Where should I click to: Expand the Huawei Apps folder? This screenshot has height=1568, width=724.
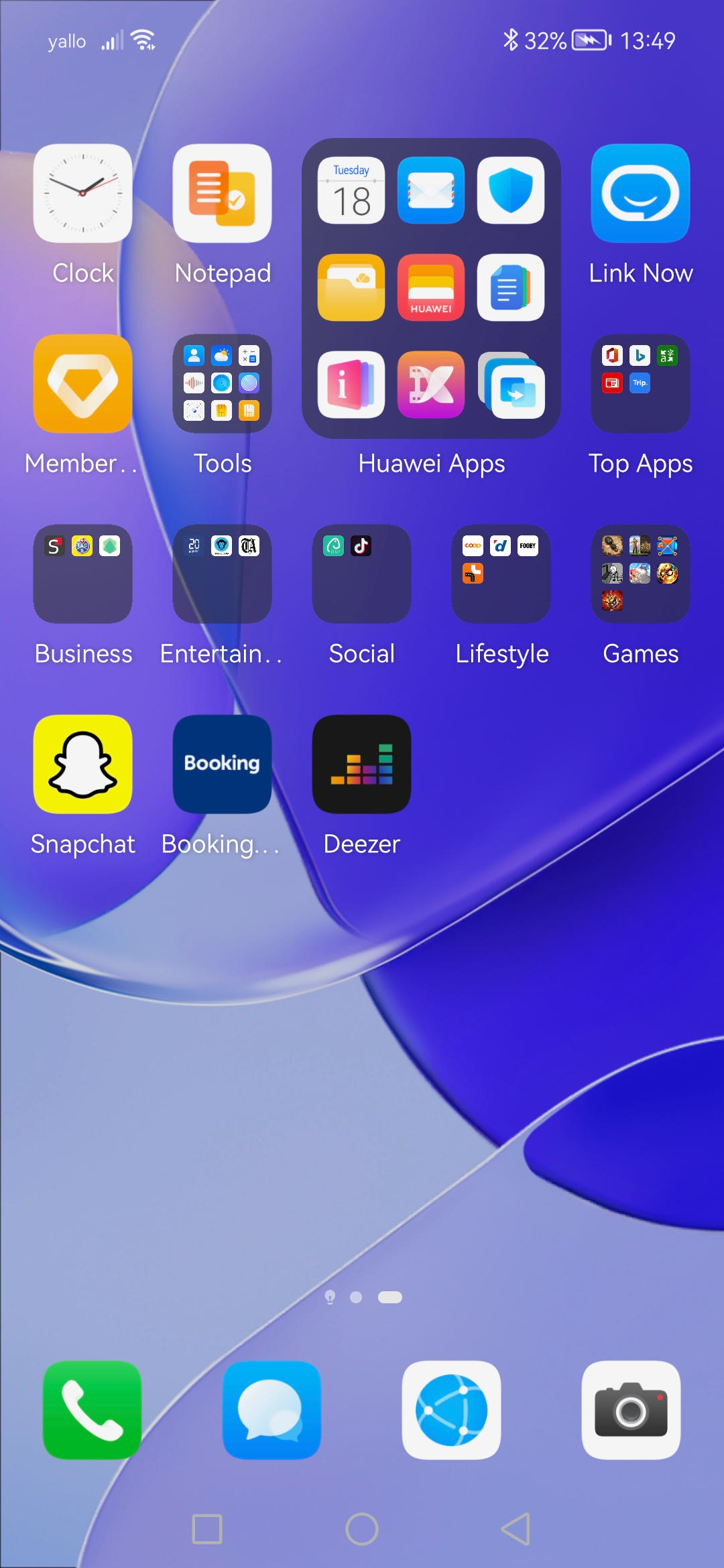coord(431,288)
